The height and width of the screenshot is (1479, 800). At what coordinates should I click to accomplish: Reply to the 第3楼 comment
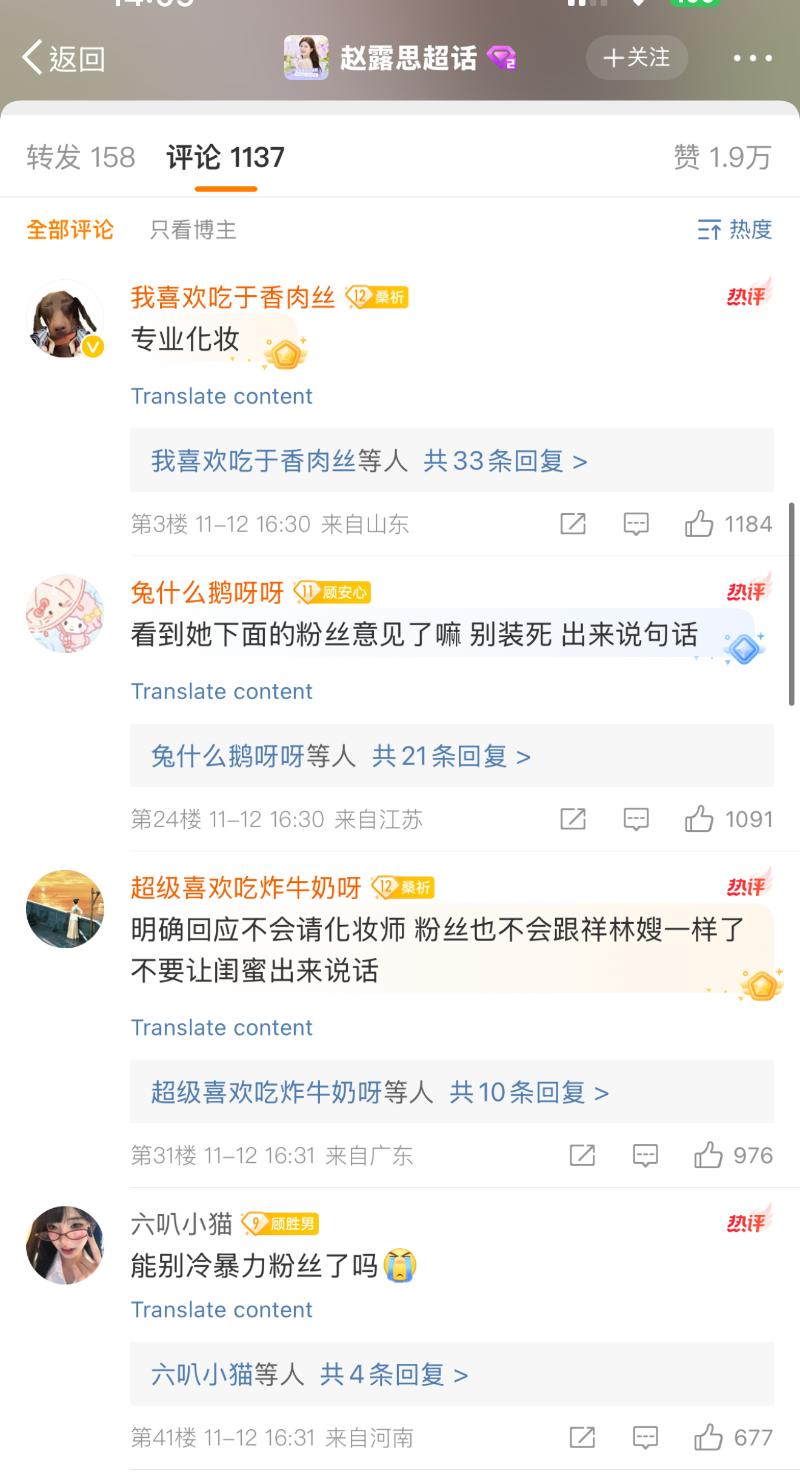click(x=636, y=524)
